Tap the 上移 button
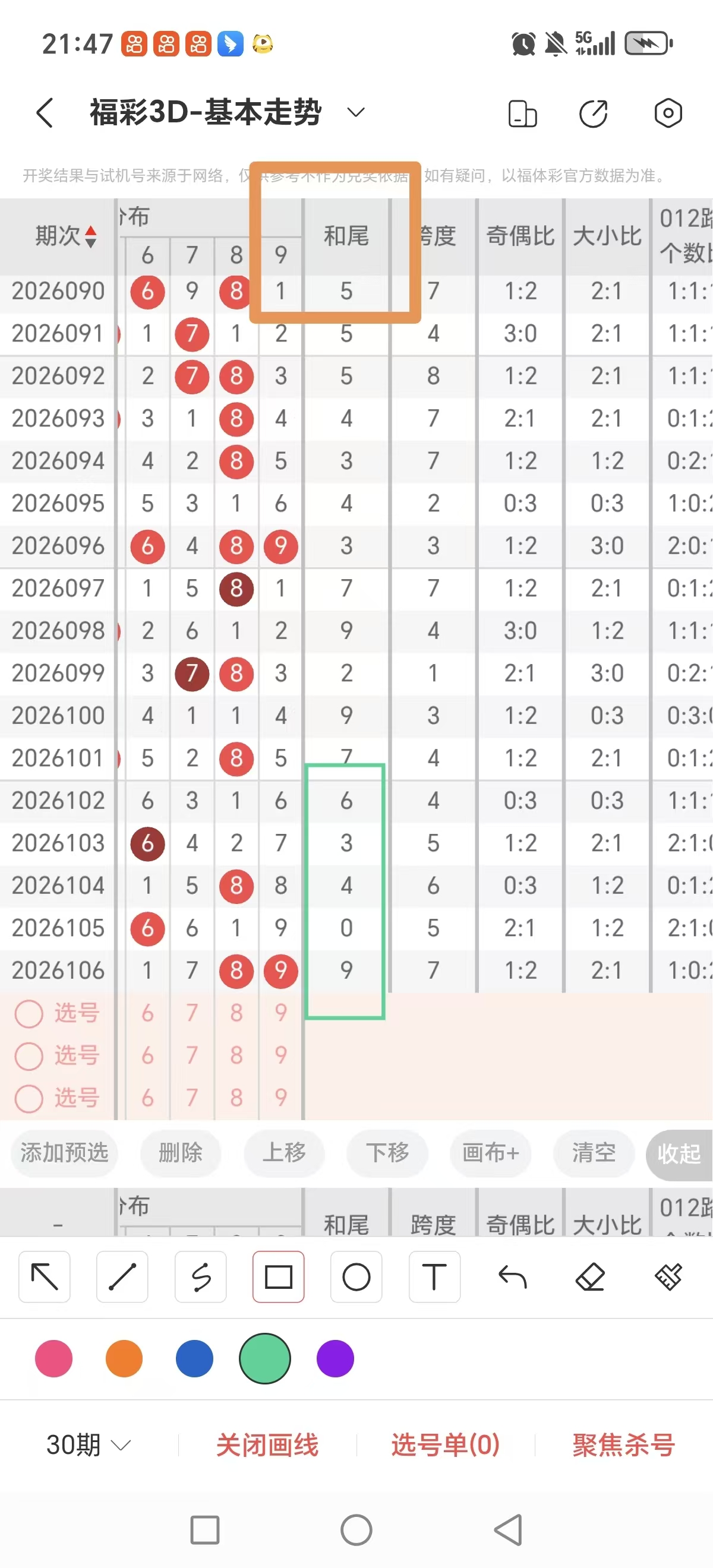 (285, 1153)
